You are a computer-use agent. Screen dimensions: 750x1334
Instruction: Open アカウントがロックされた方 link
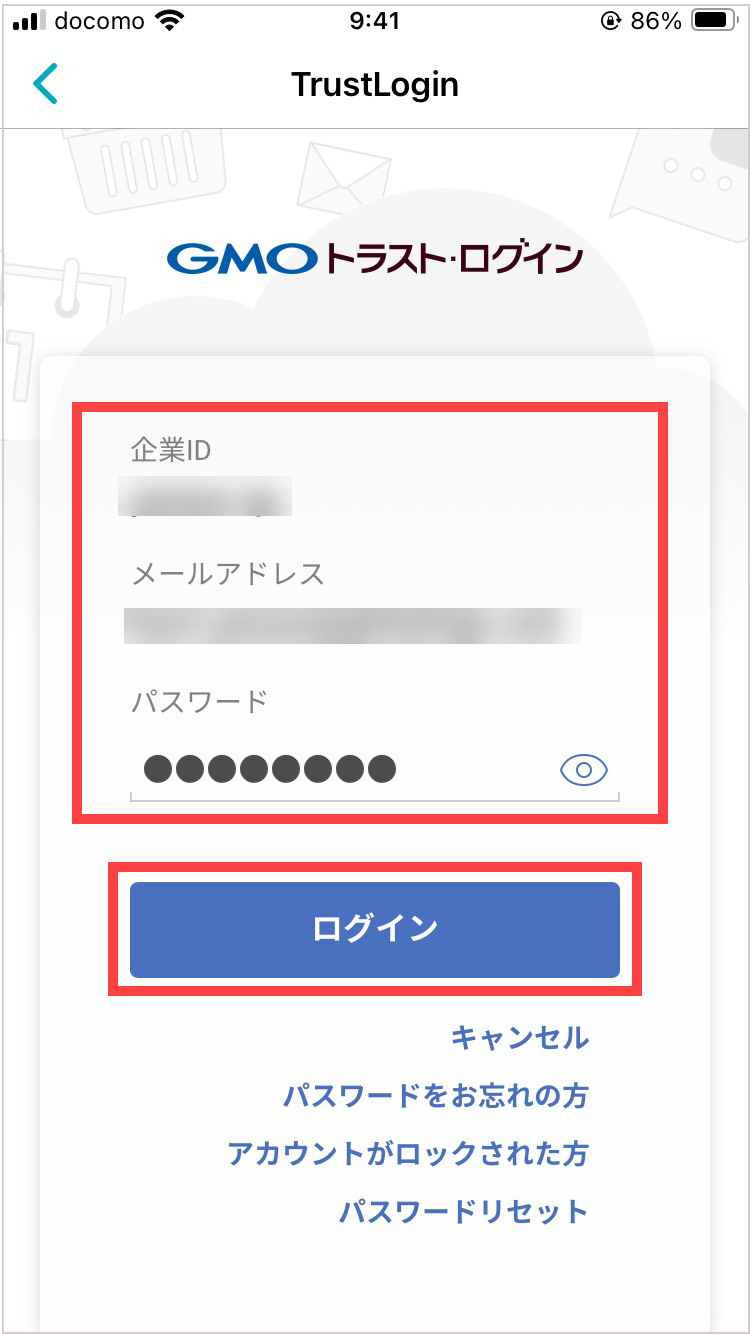pyautogui.click(x=408, y=1154)
